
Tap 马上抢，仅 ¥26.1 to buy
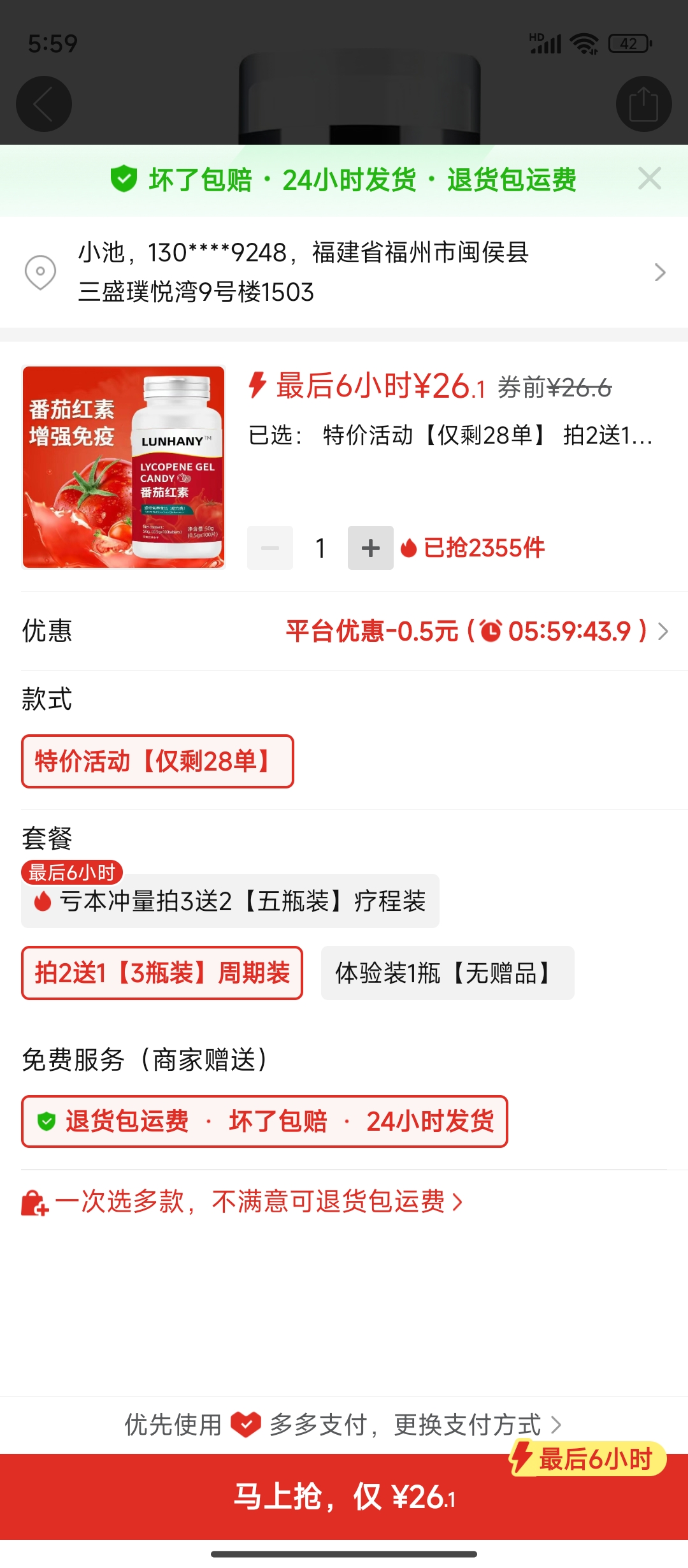(x=344, y=1497)
